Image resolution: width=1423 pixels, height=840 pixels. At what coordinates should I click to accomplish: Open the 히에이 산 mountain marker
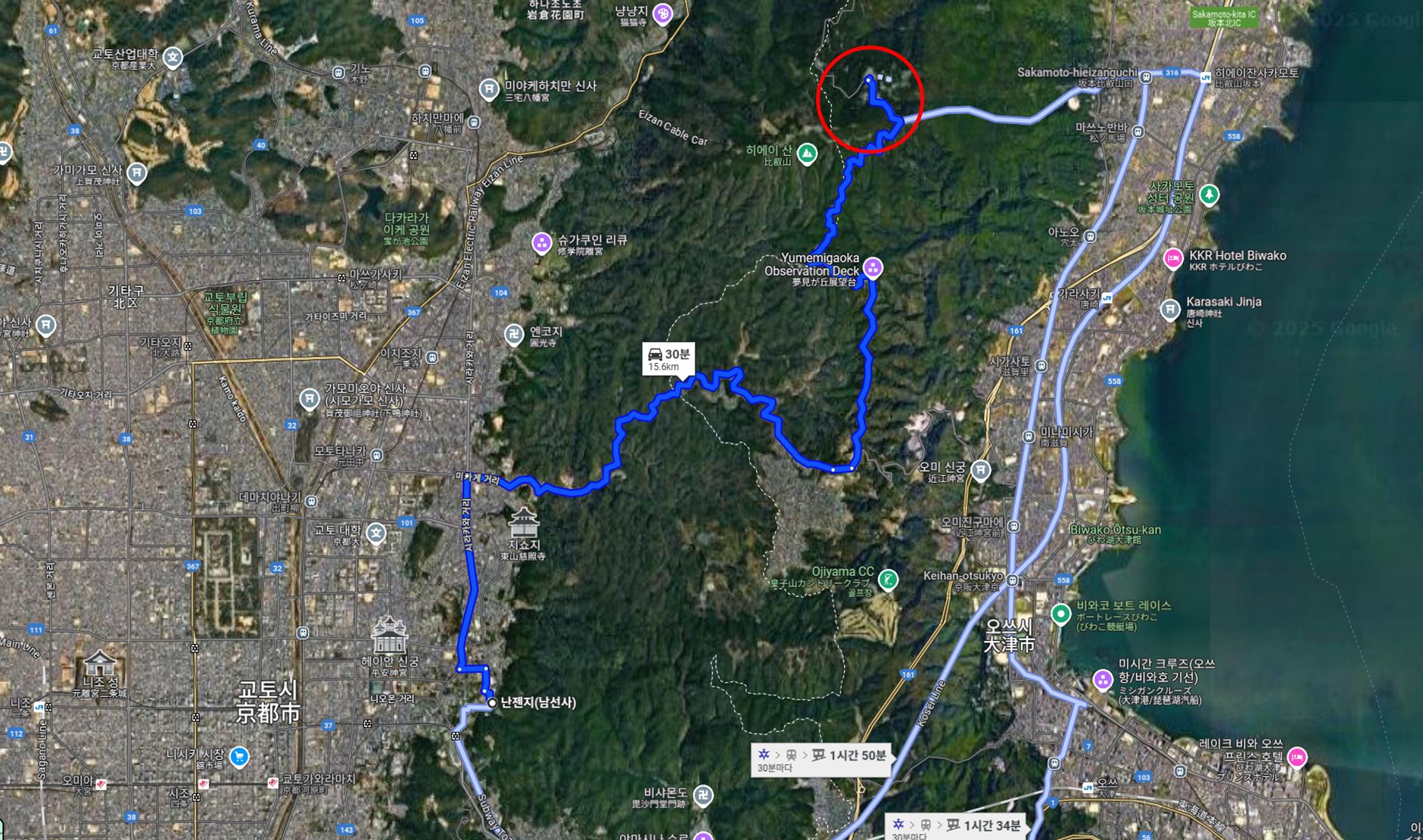tap(808, 154)
